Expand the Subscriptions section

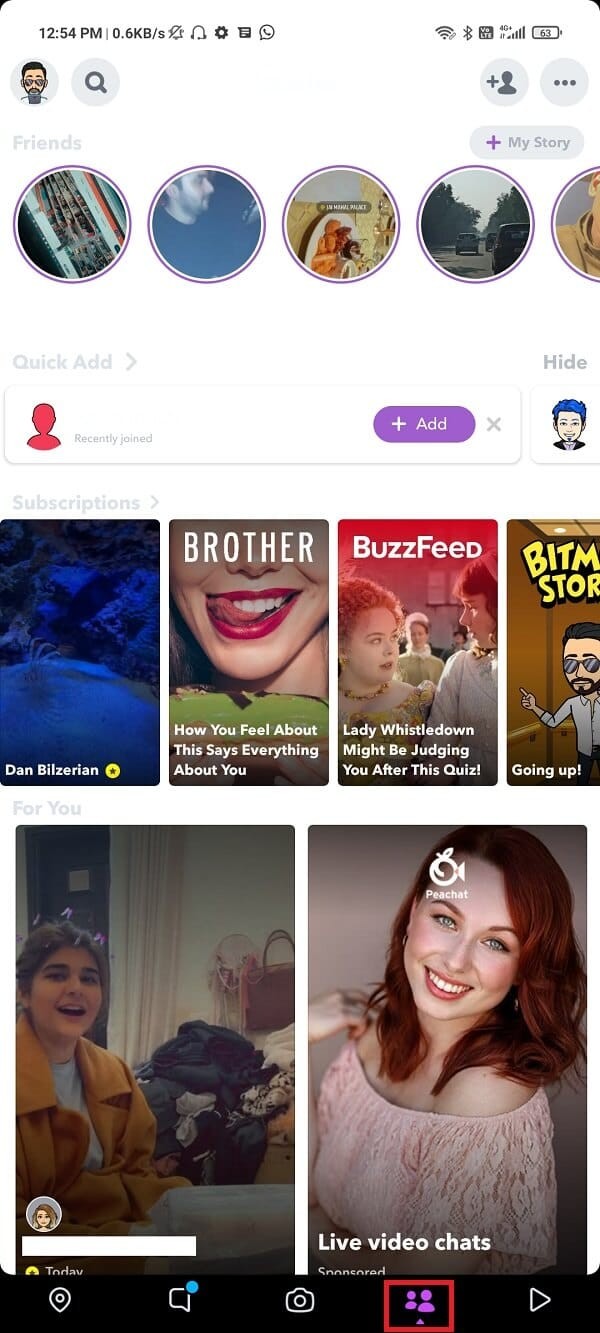pos(154,502)
